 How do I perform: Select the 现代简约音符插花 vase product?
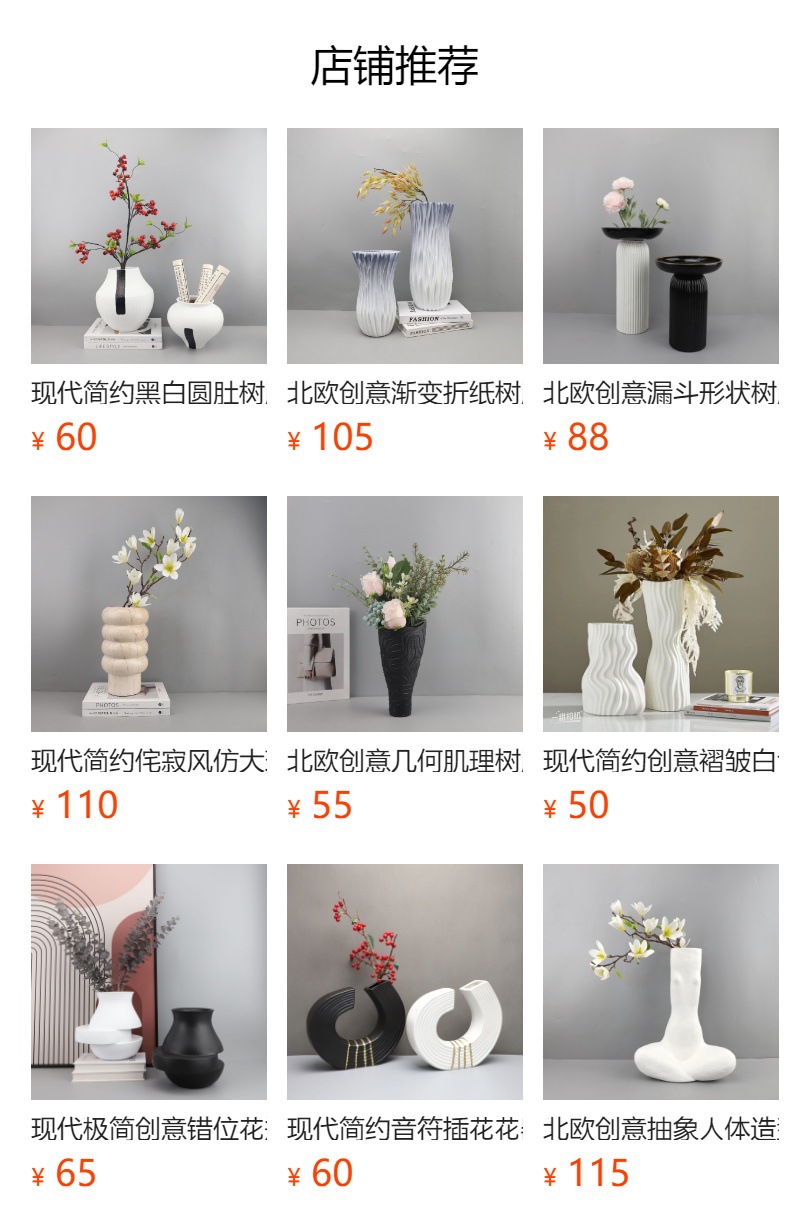click(404, 982)
